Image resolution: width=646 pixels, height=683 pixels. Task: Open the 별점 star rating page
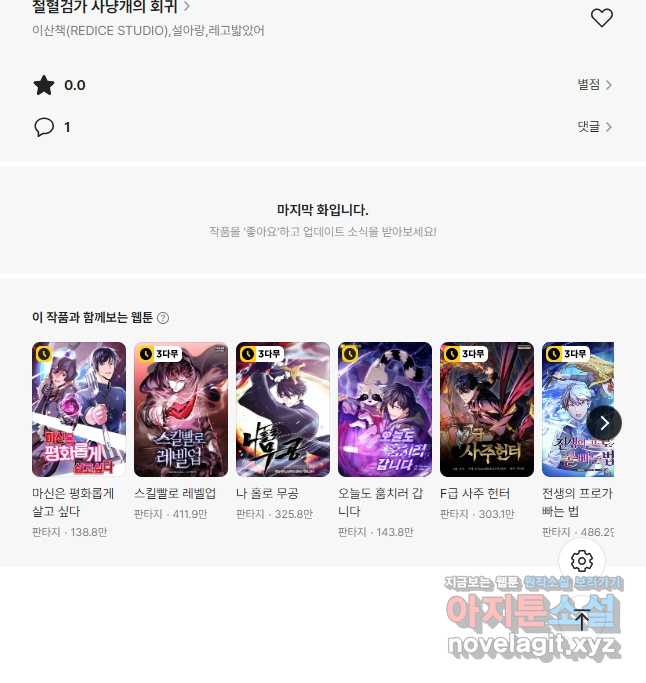pyautogui.click(x=594, y=85)
